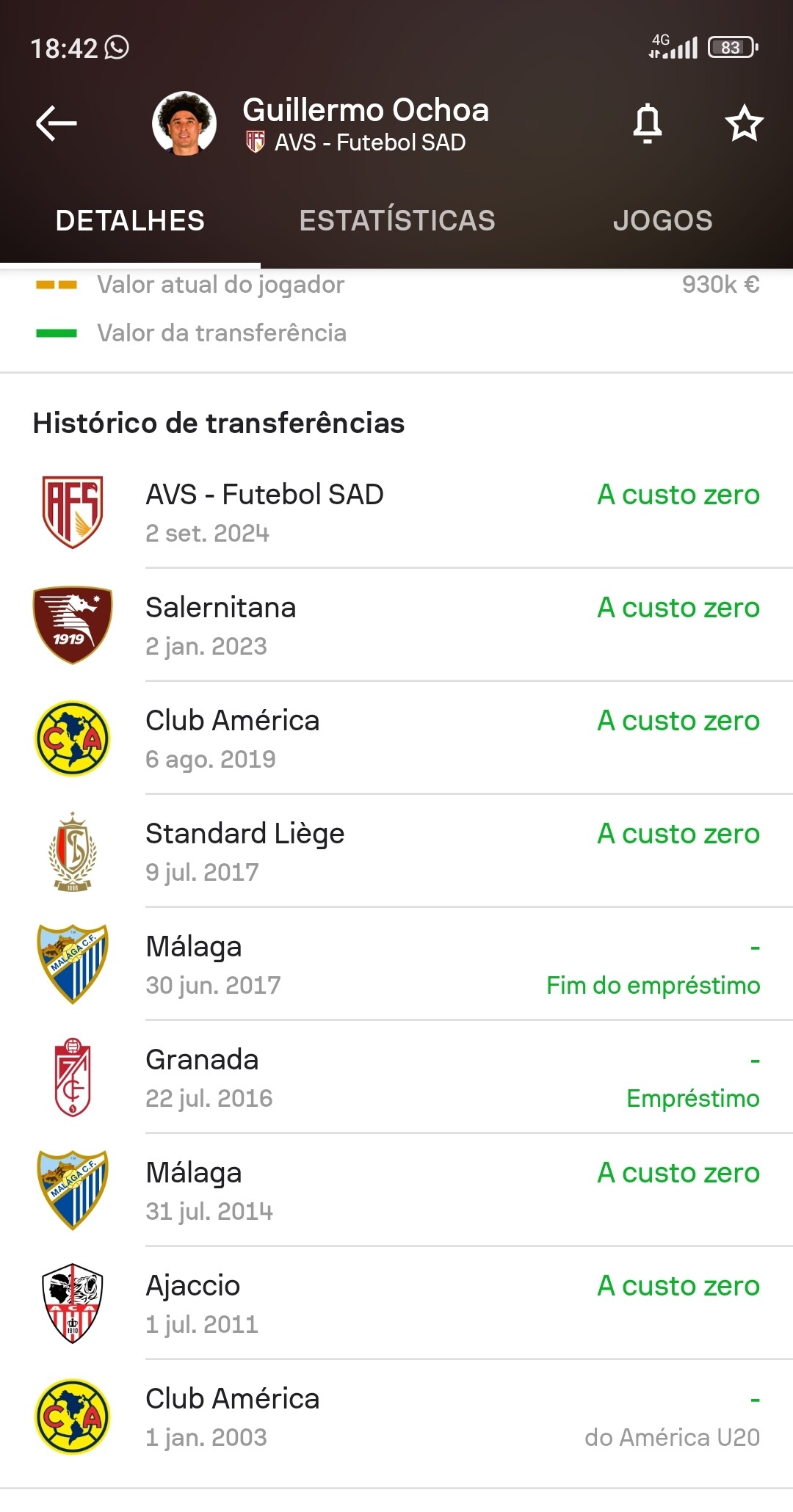Open Club América 6 ago. 2019 transfer
This screenshot has width=793, height=1512.
[396, 738]
